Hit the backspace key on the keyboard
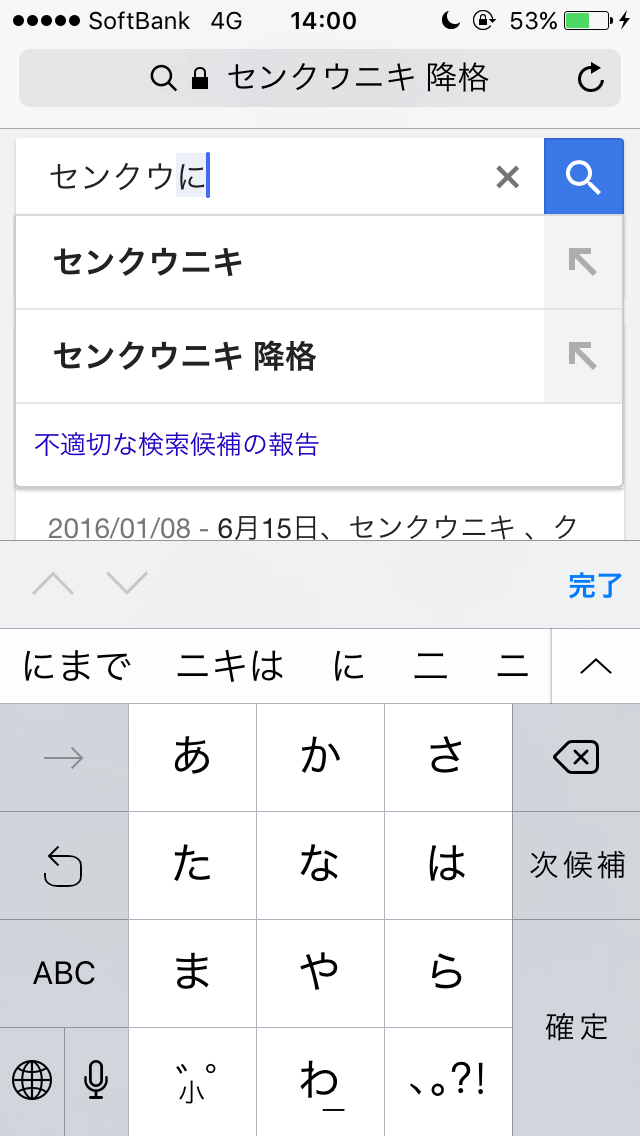The image size is (640, 1136). coord(576,758)
